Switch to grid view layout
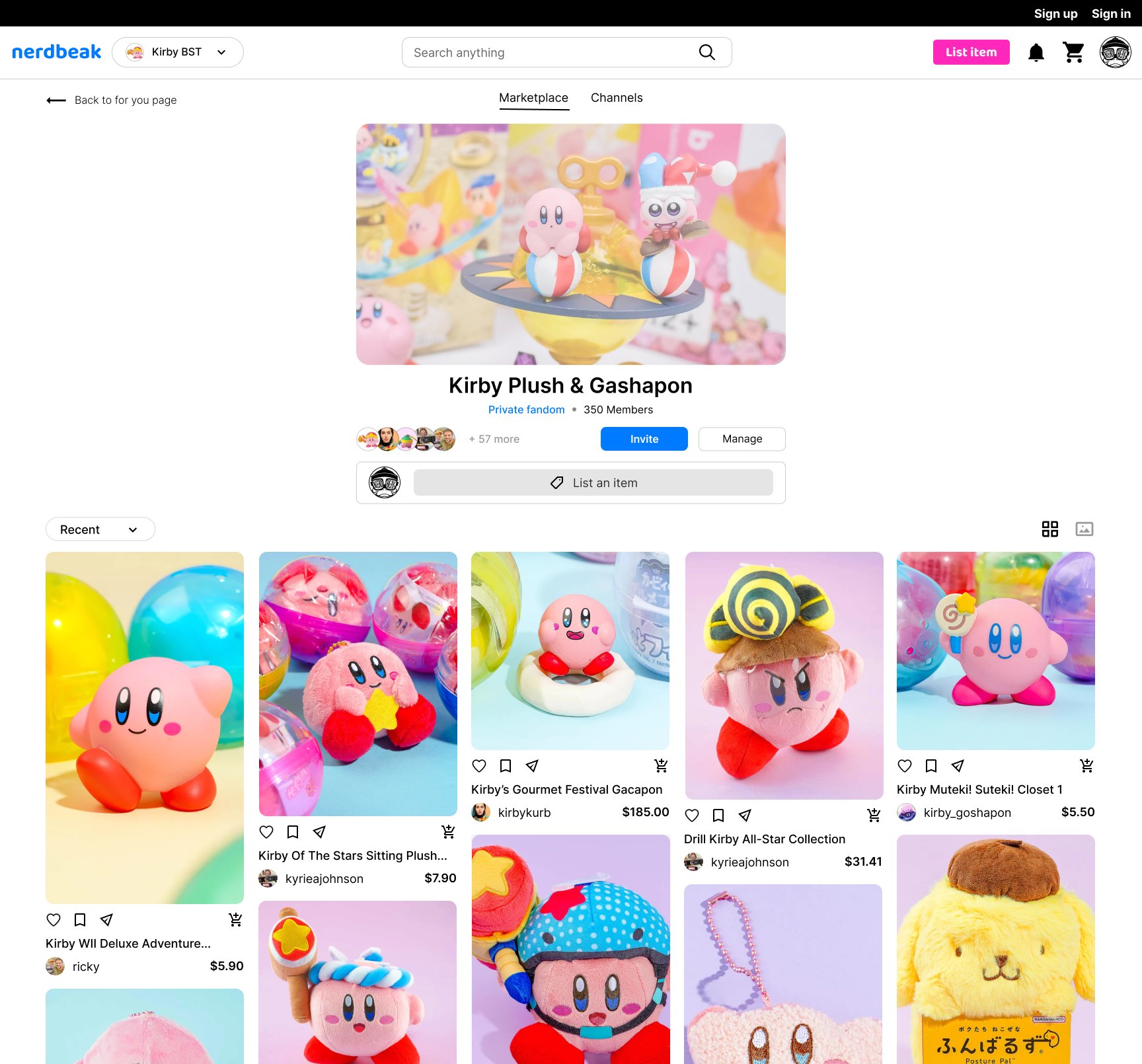This screenshot has height=1064, width=1142. [1049, 529]
